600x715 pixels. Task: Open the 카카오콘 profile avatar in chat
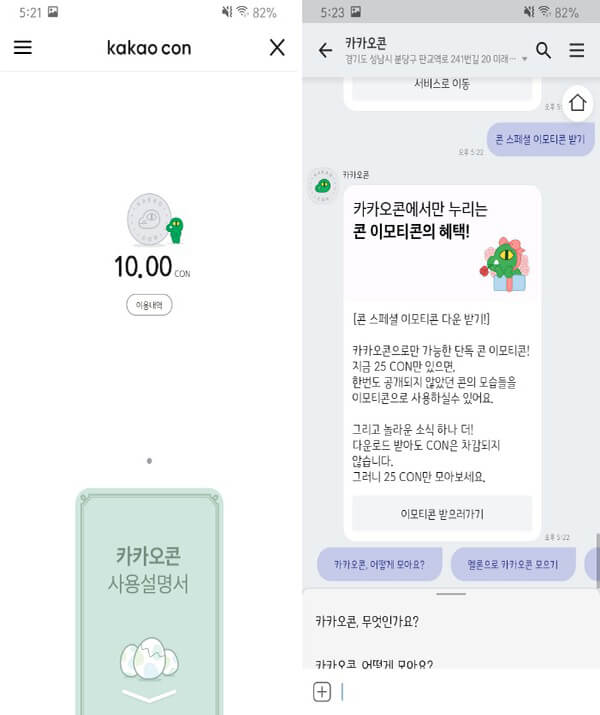[322, 185]
